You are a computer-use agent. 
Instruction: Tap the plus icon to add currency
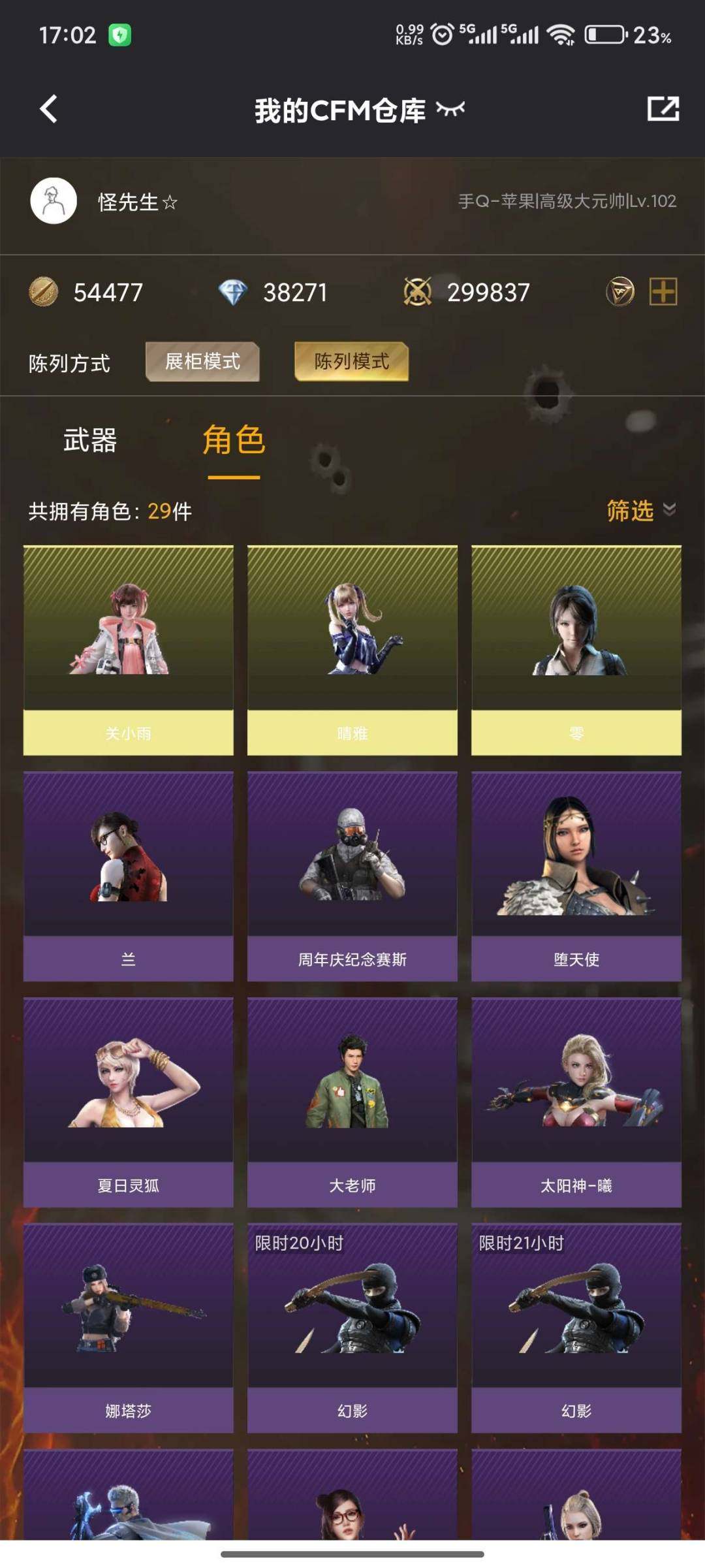(665, 293)
